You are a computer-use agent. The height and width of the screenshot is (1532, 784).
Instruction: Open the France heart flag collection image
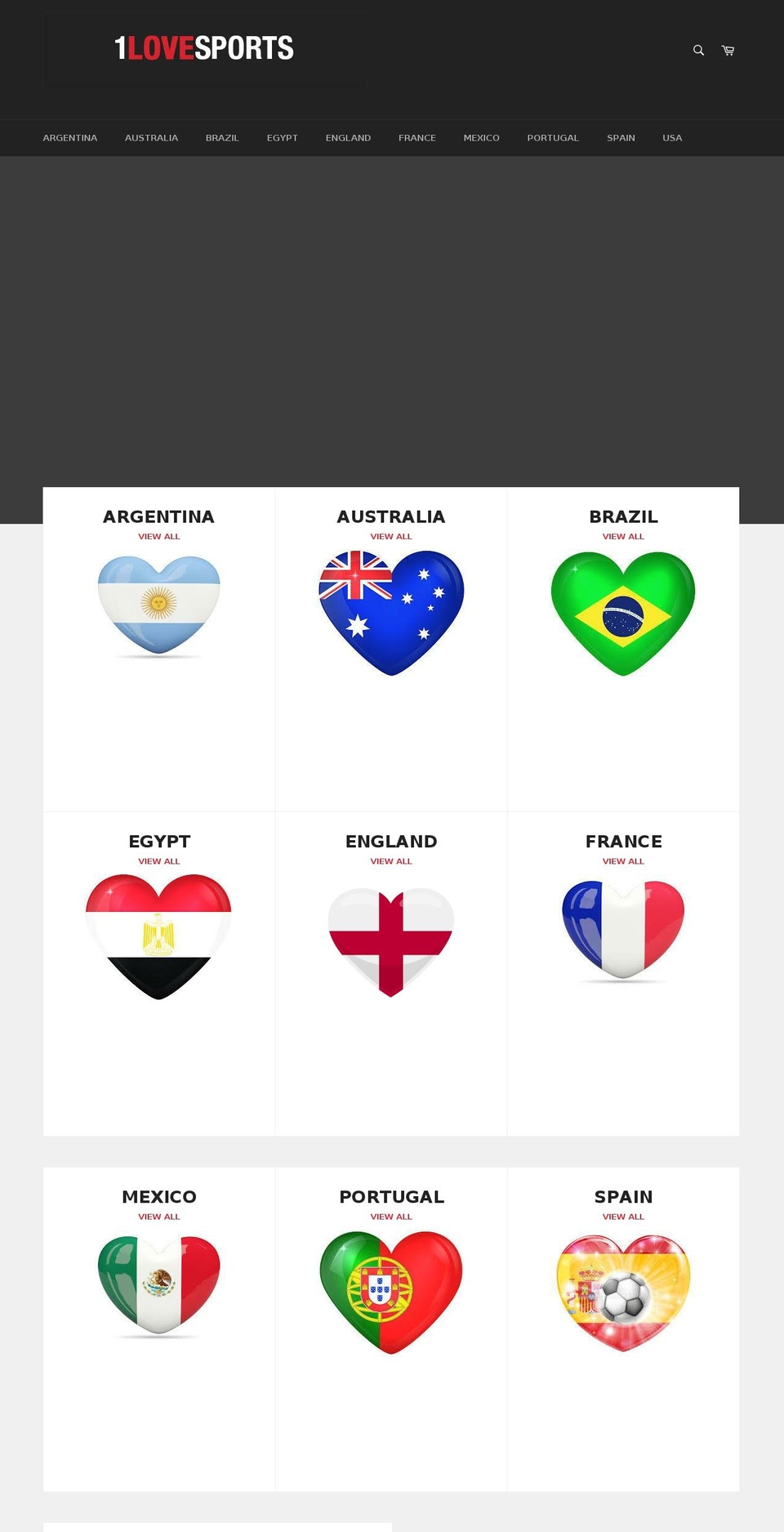coord(623,931)
